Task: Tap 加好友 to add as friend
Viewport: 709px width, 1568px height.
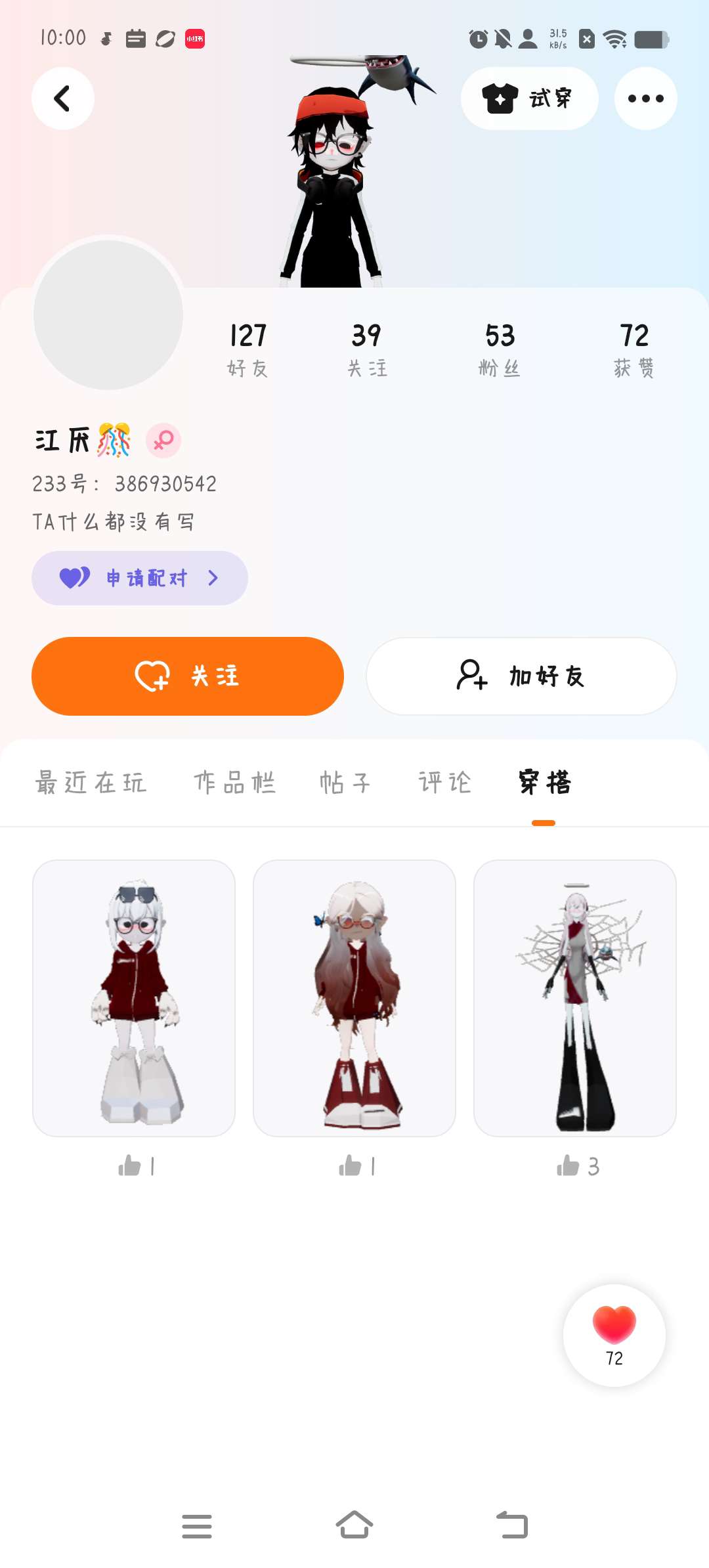Action: [x=521, y=676]
